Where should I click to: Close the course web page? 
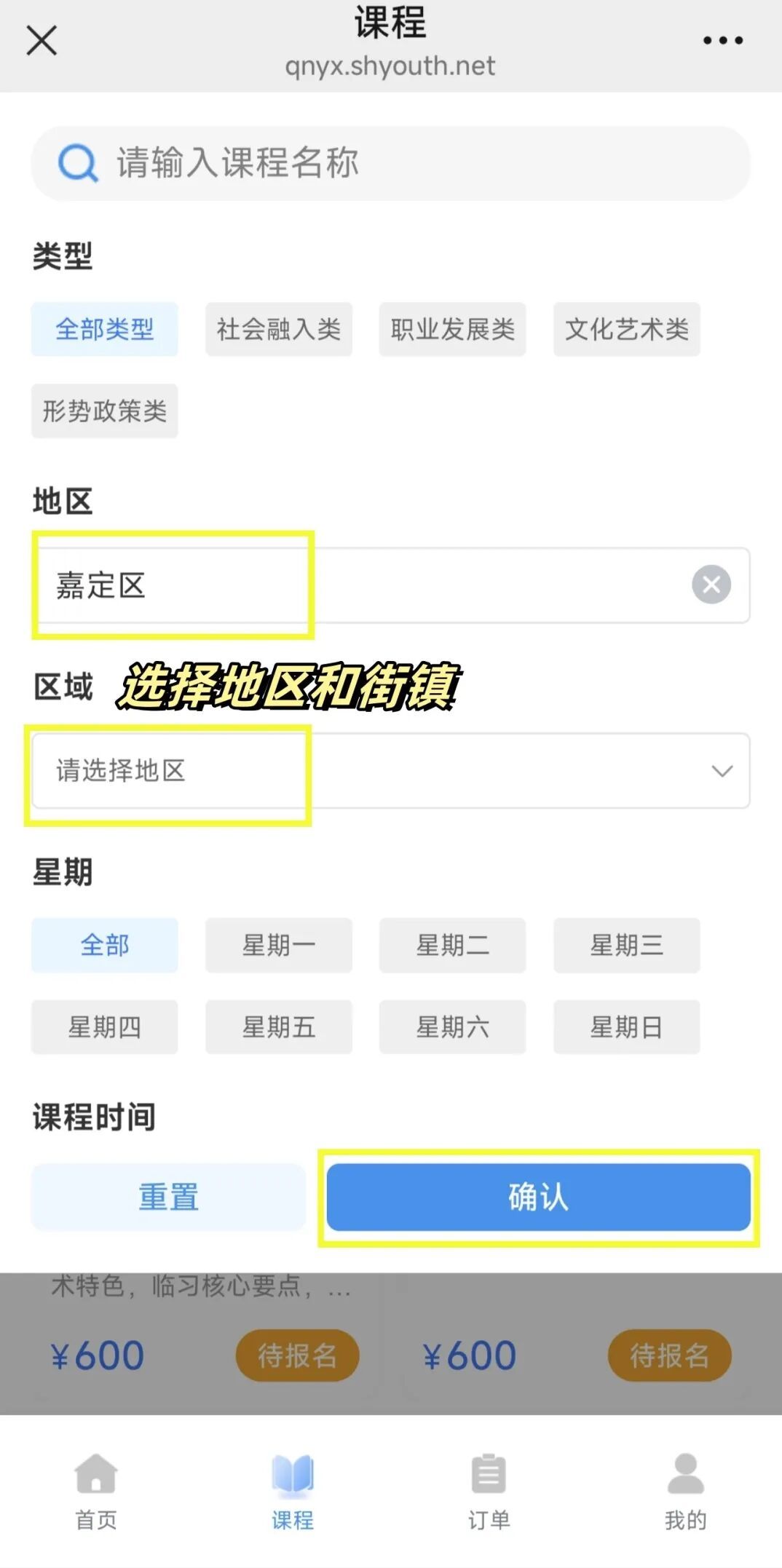pyautogui.click(x=42, y=40)
